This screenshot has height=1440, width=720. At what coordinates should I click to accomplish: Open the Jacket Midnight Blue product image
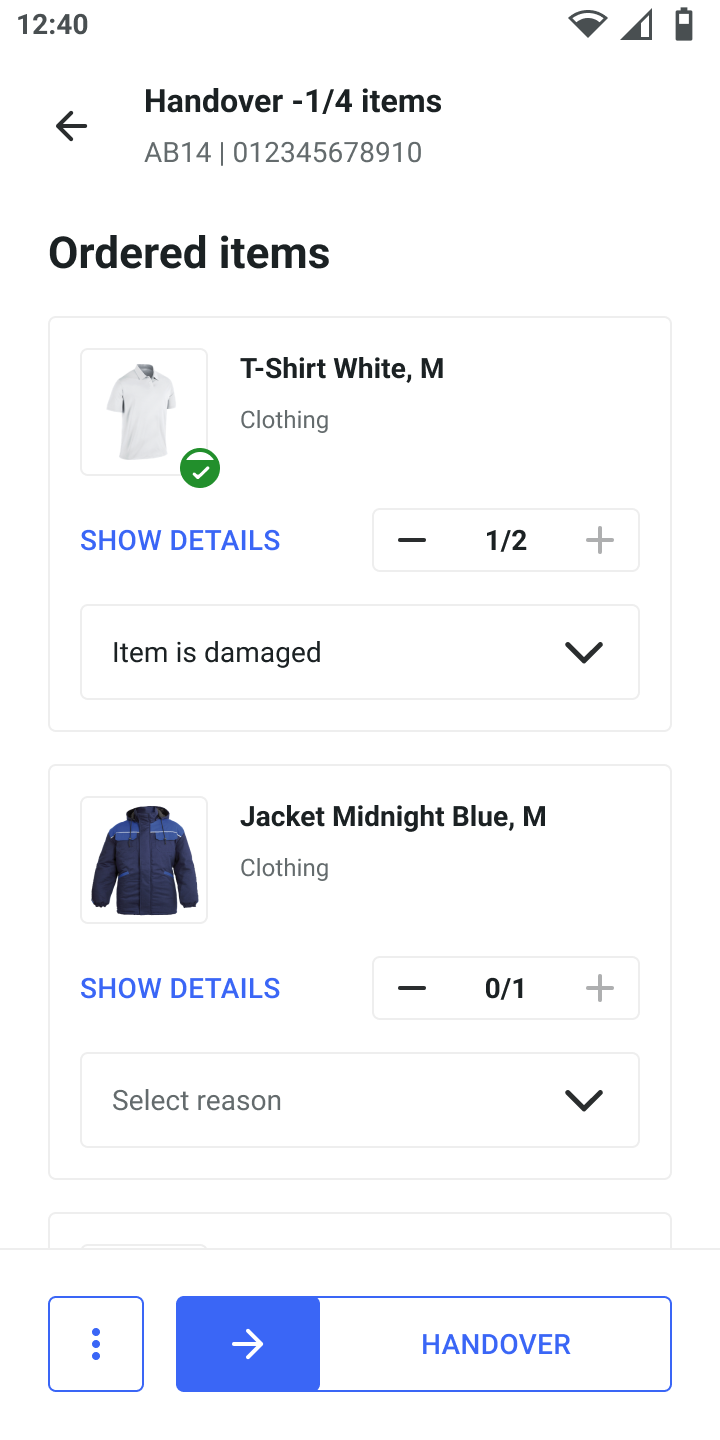point(144,860)
